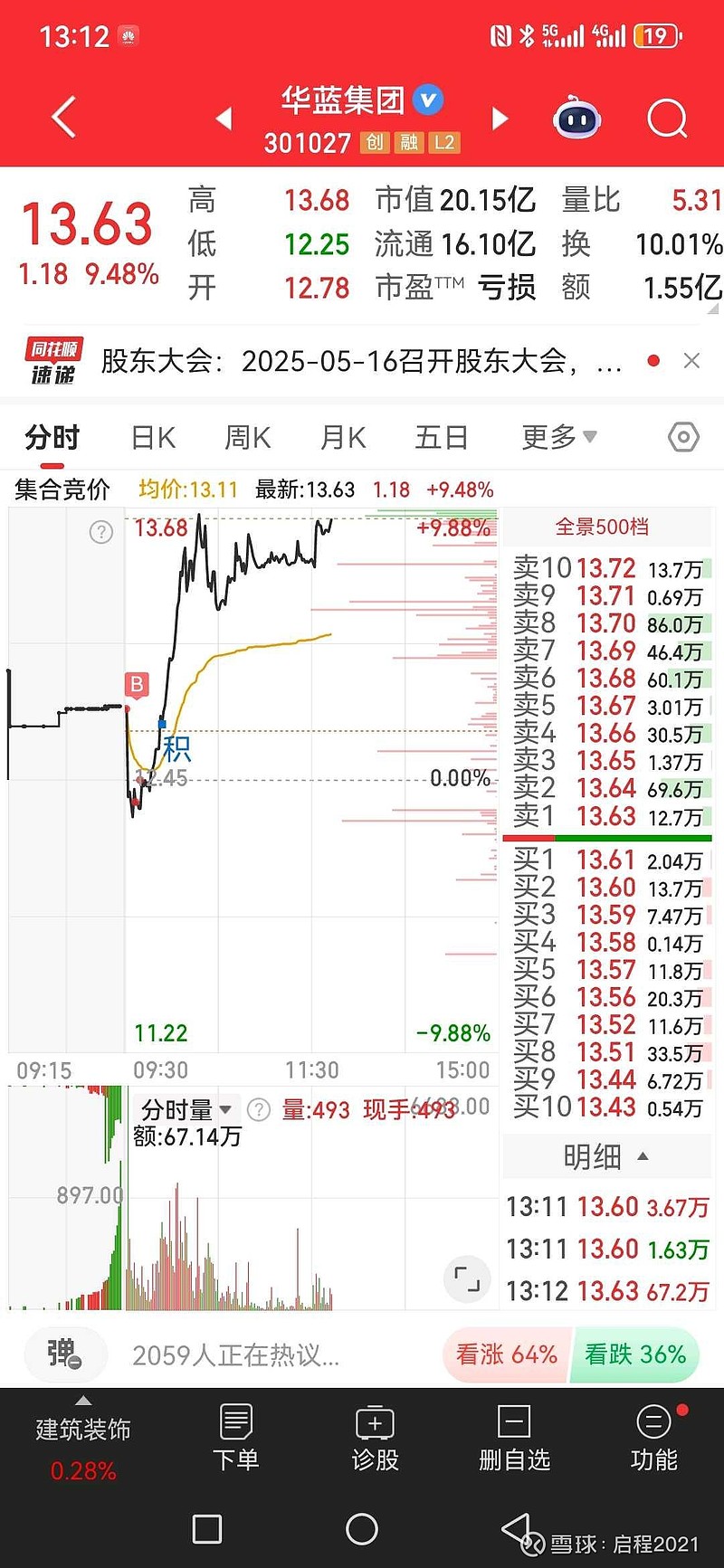Open stock search magnifier
This screenshot has width=724, height=1568.
tap(668, 119)
